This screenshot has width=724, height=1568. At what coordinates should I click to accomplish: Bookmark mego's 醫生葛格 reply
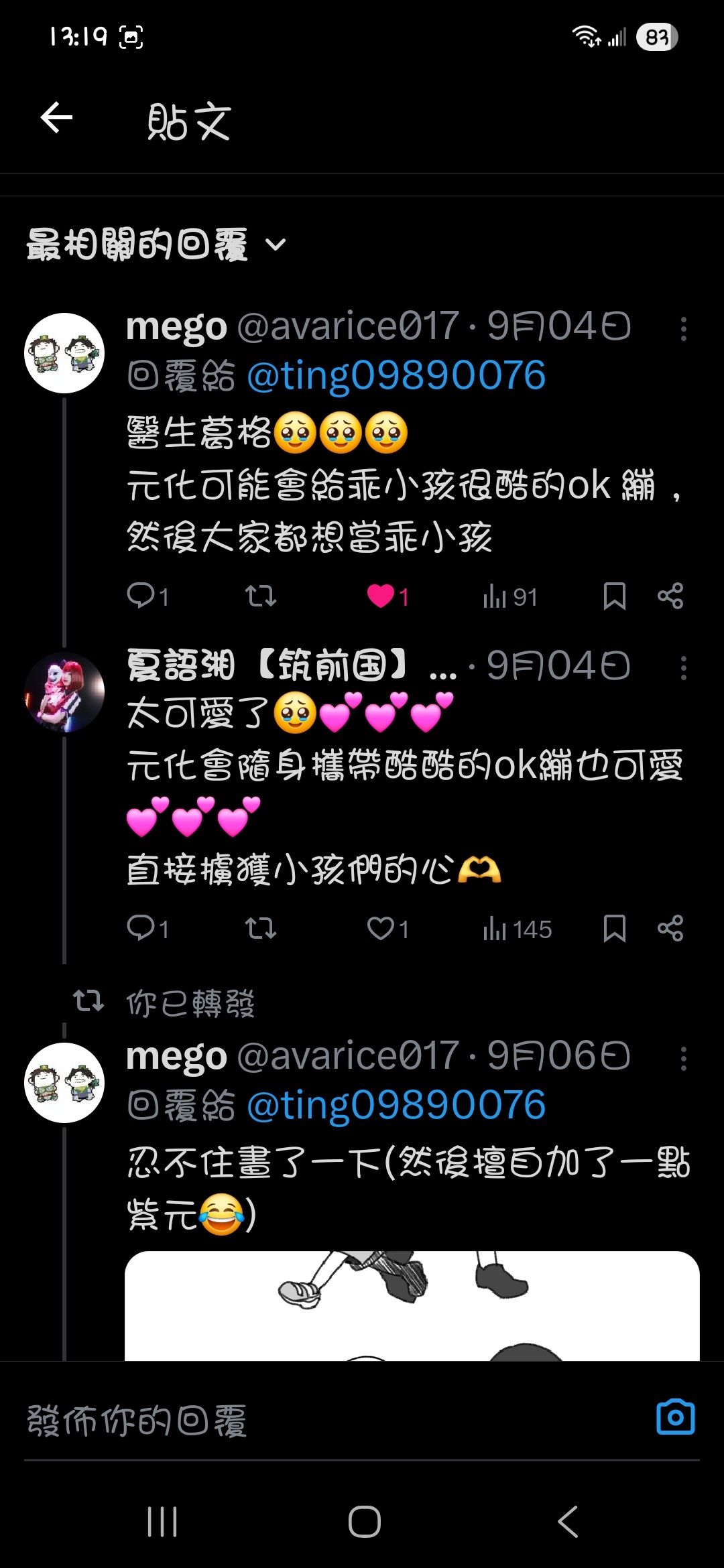click(614, 596)
